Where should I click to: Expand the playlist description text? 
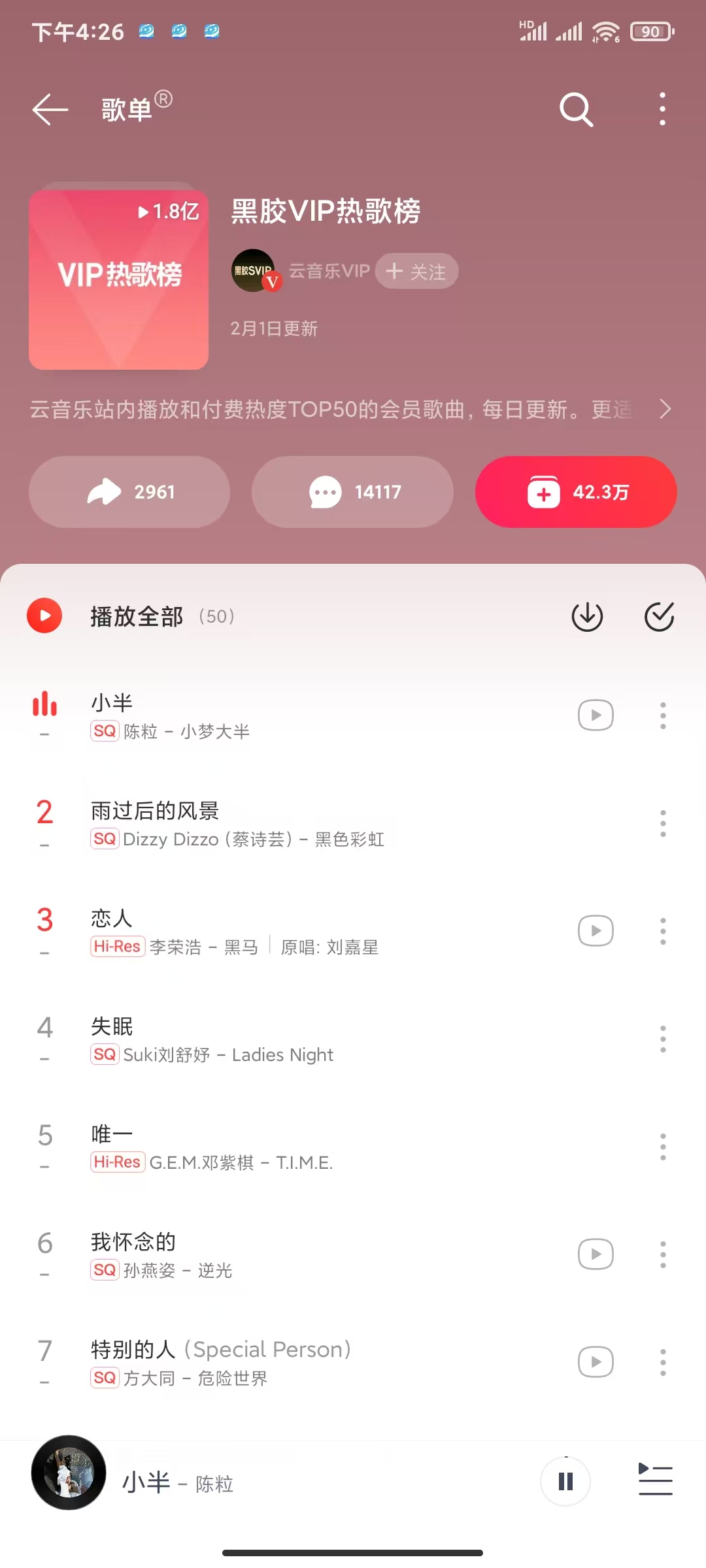pos(665,408)
